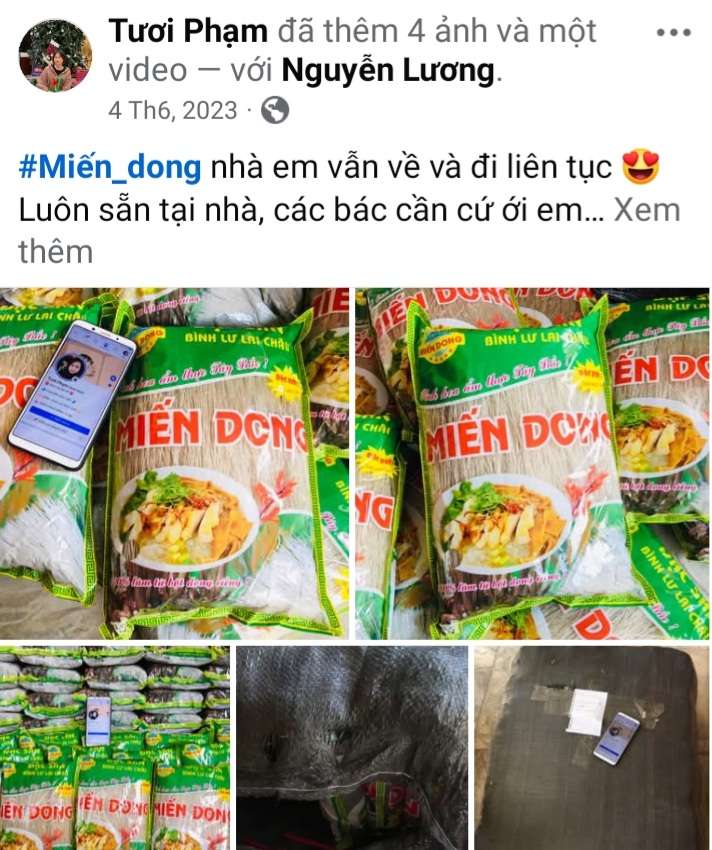Open the bottom-middle woven sack photo
The width and height of the screenshot is (712, 850).
click(353, 748)
